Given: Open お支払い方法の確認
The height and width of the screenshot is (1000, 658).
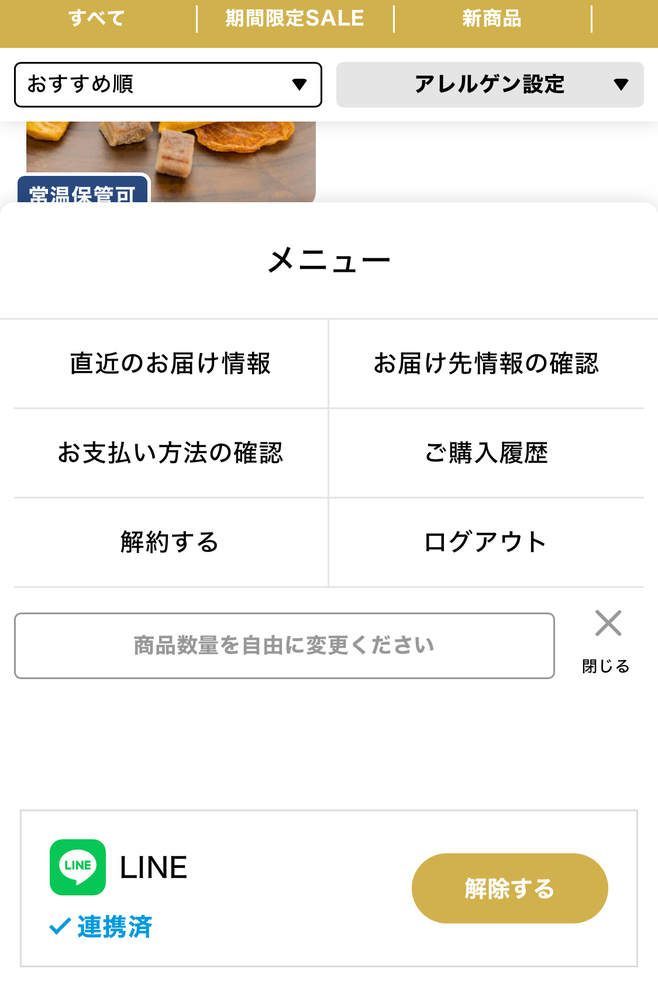Looking at the screenshot, I should [x=170, y=453].
